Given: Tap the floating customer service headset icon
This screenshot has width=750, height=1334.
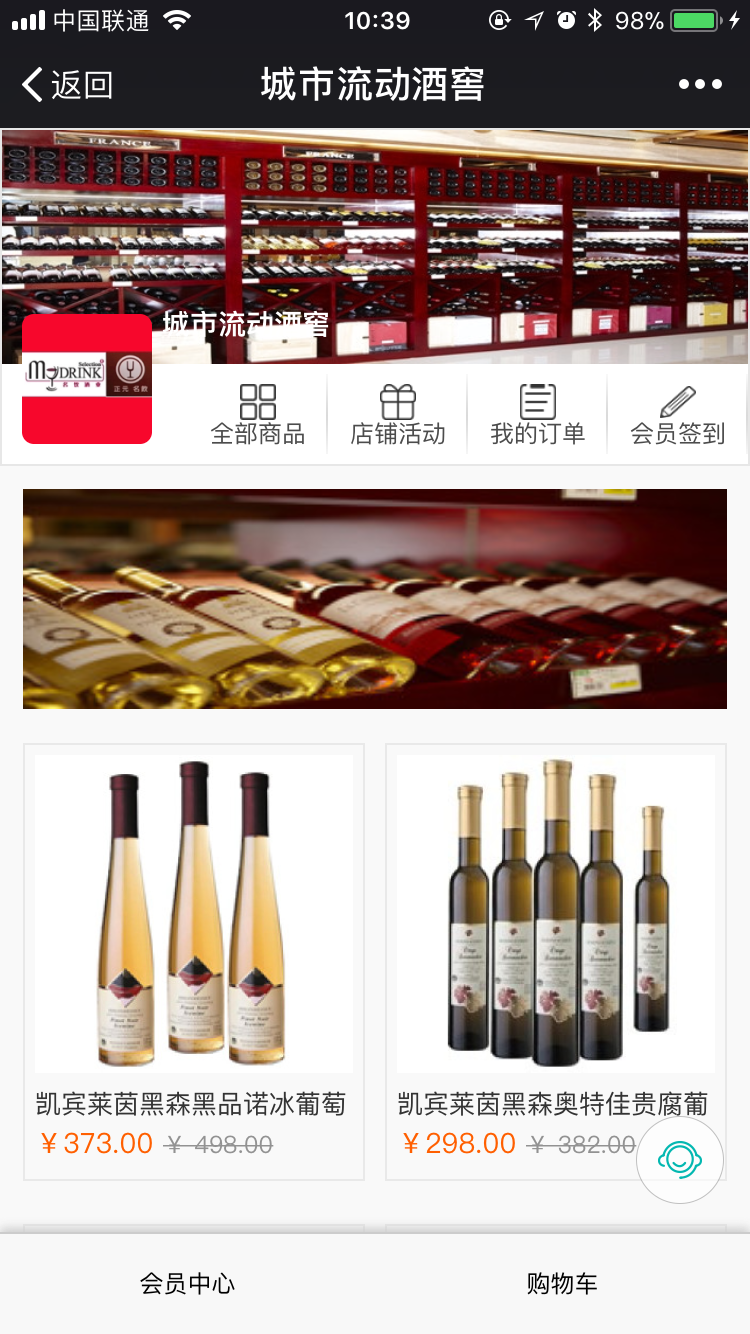Looking at the screenshot, I should point(680,1160).
